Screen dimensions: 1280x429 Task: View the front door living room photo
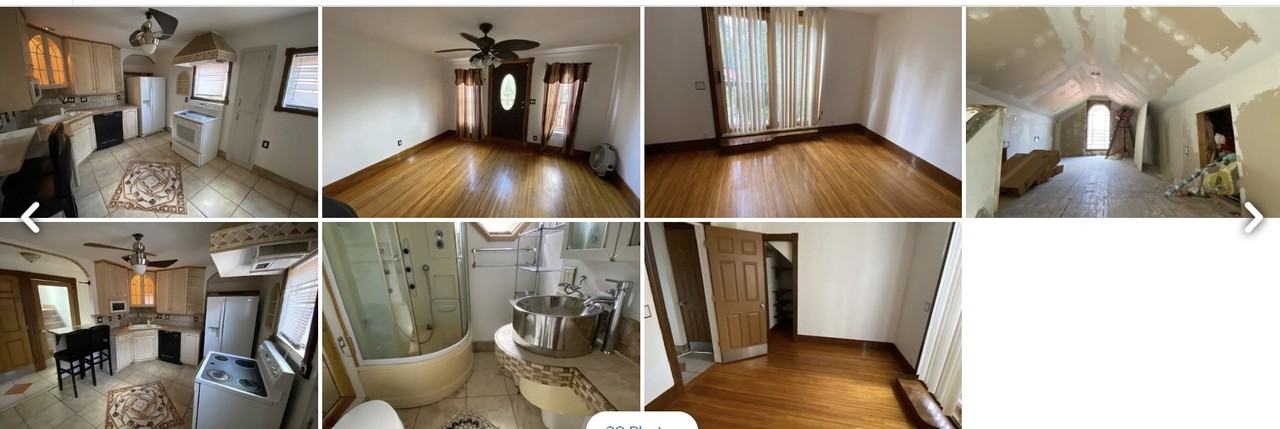pos(480,112)
